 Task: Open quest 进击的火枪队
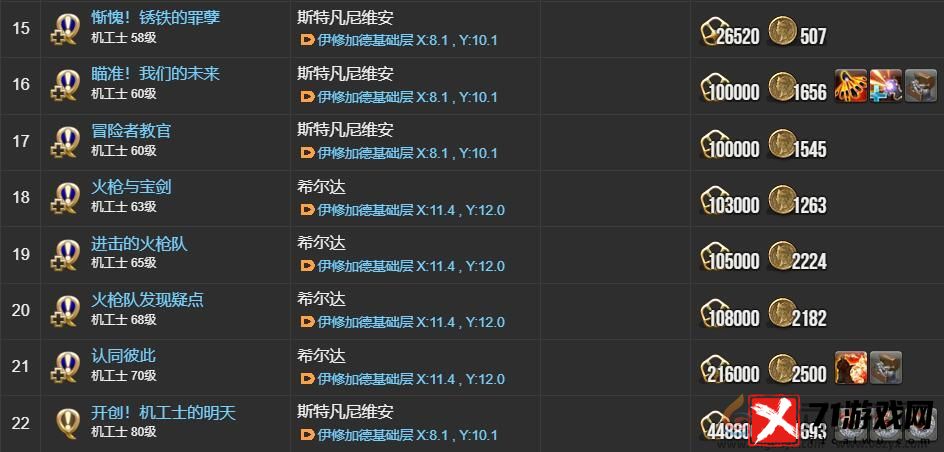[x=139, y=243]
